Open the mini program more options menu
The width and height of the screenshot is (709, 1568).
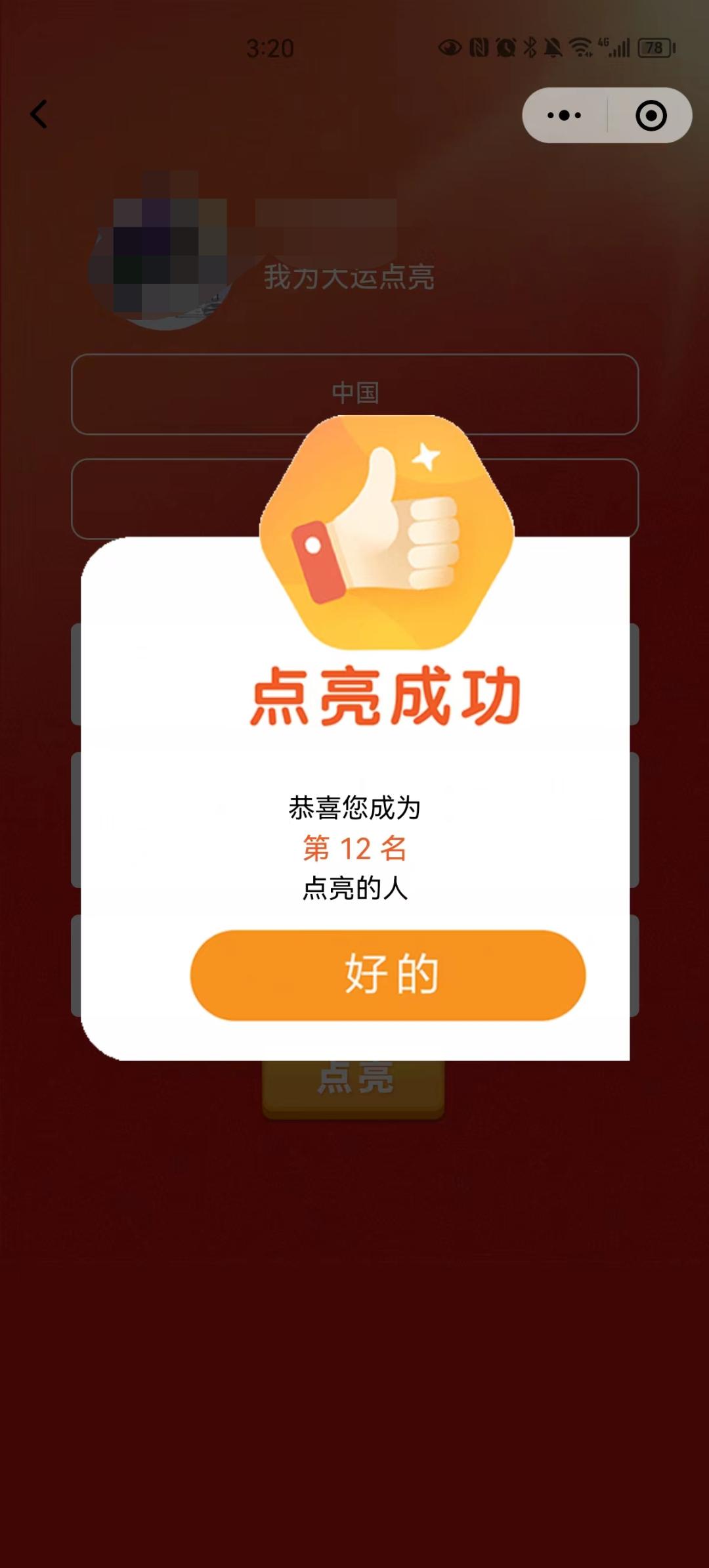click(563, 116)
